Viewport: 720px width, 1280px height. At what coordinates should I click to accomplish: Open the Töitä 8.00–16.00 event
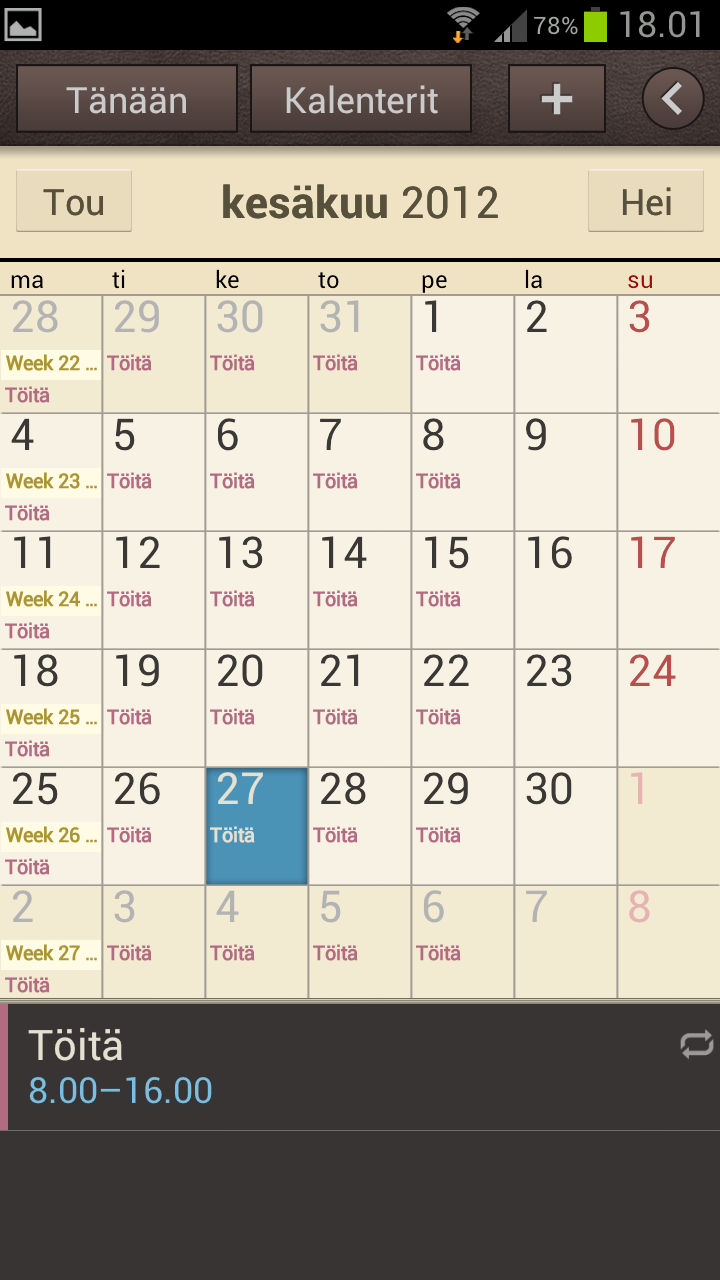(360, 1068)
